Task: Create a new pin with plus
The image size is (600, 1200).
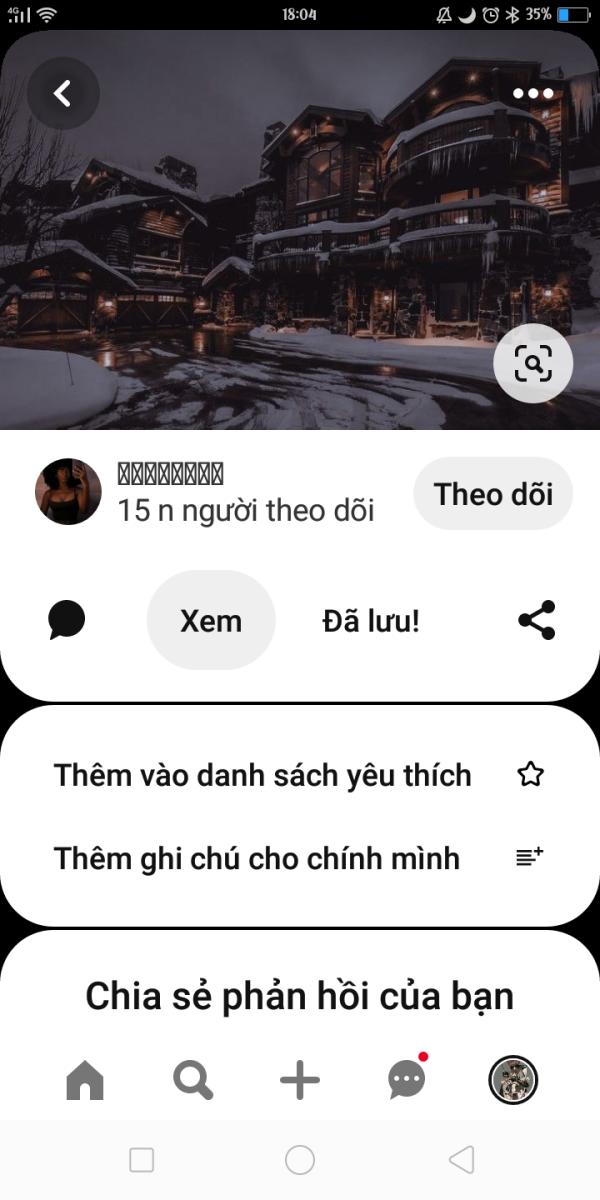Action: click(x=299, y=1080)
